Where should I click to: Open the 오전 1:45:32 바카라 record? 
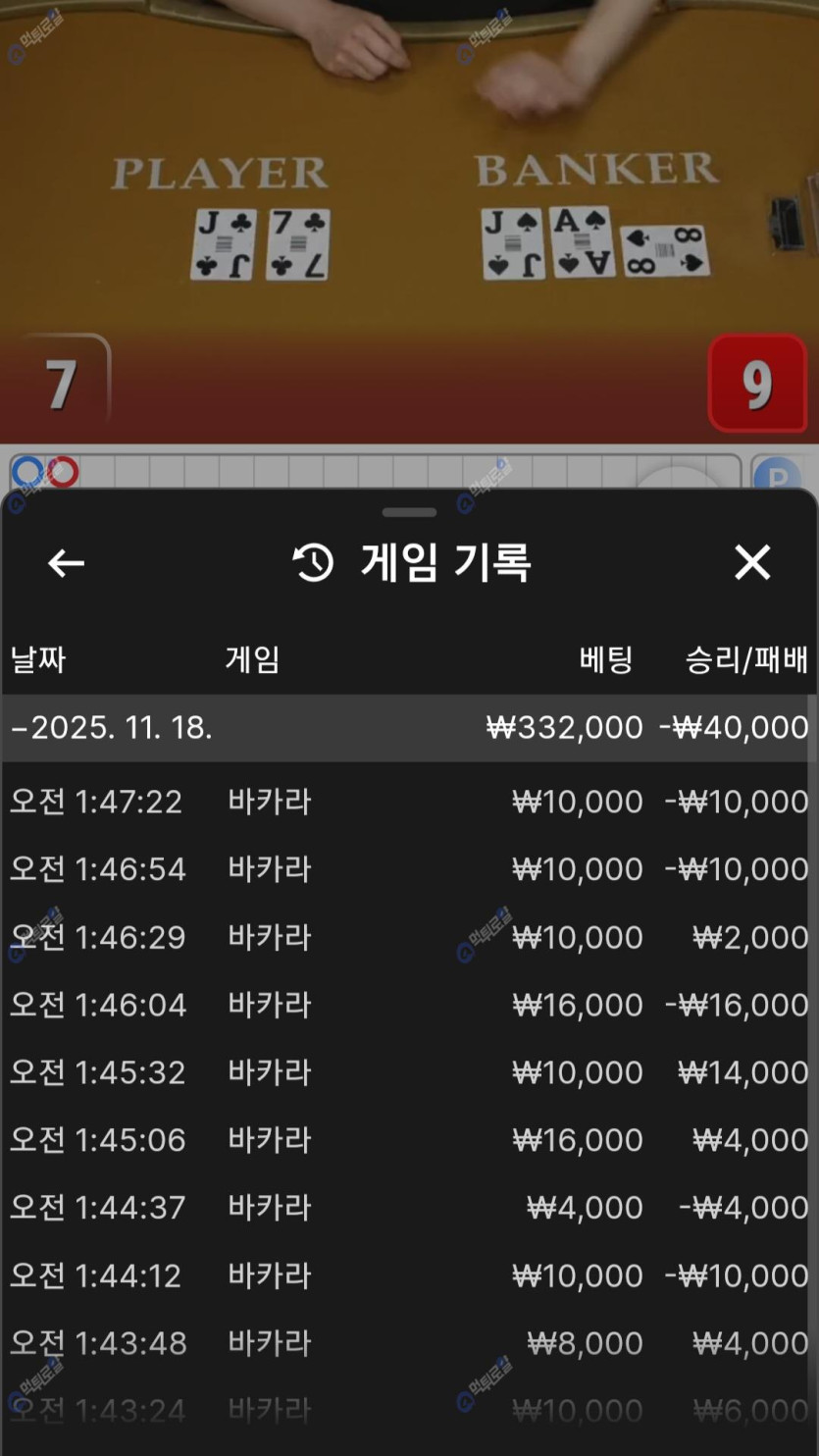pyautogui.click(x=407, y=1072)
